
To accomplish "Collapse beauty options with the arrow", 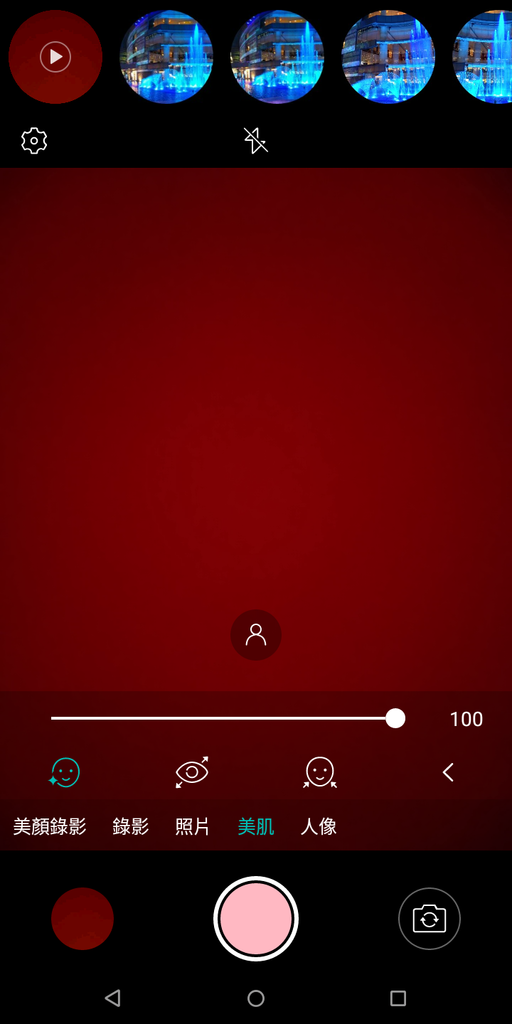I will 448,773.
